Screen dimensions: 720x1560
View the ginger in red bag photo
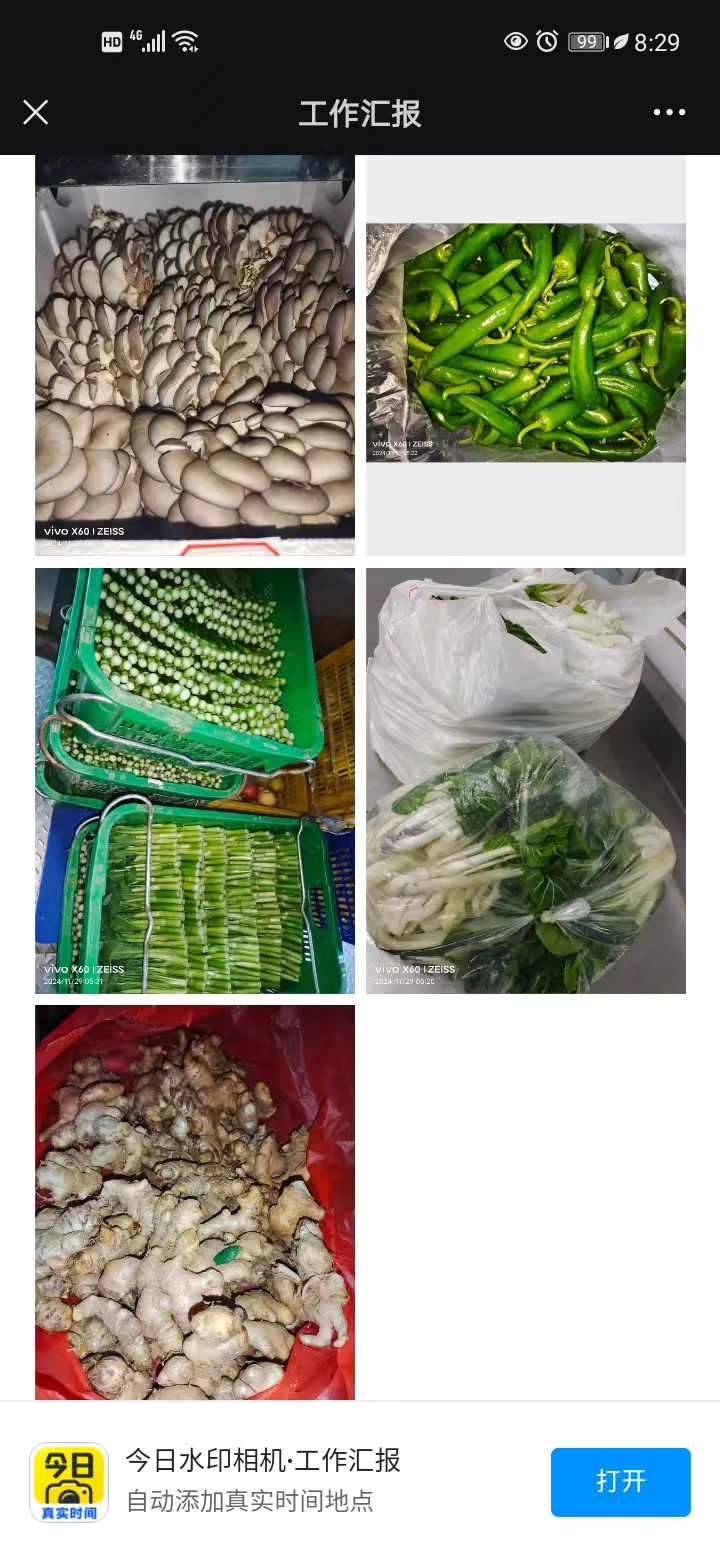[195, 1202]
